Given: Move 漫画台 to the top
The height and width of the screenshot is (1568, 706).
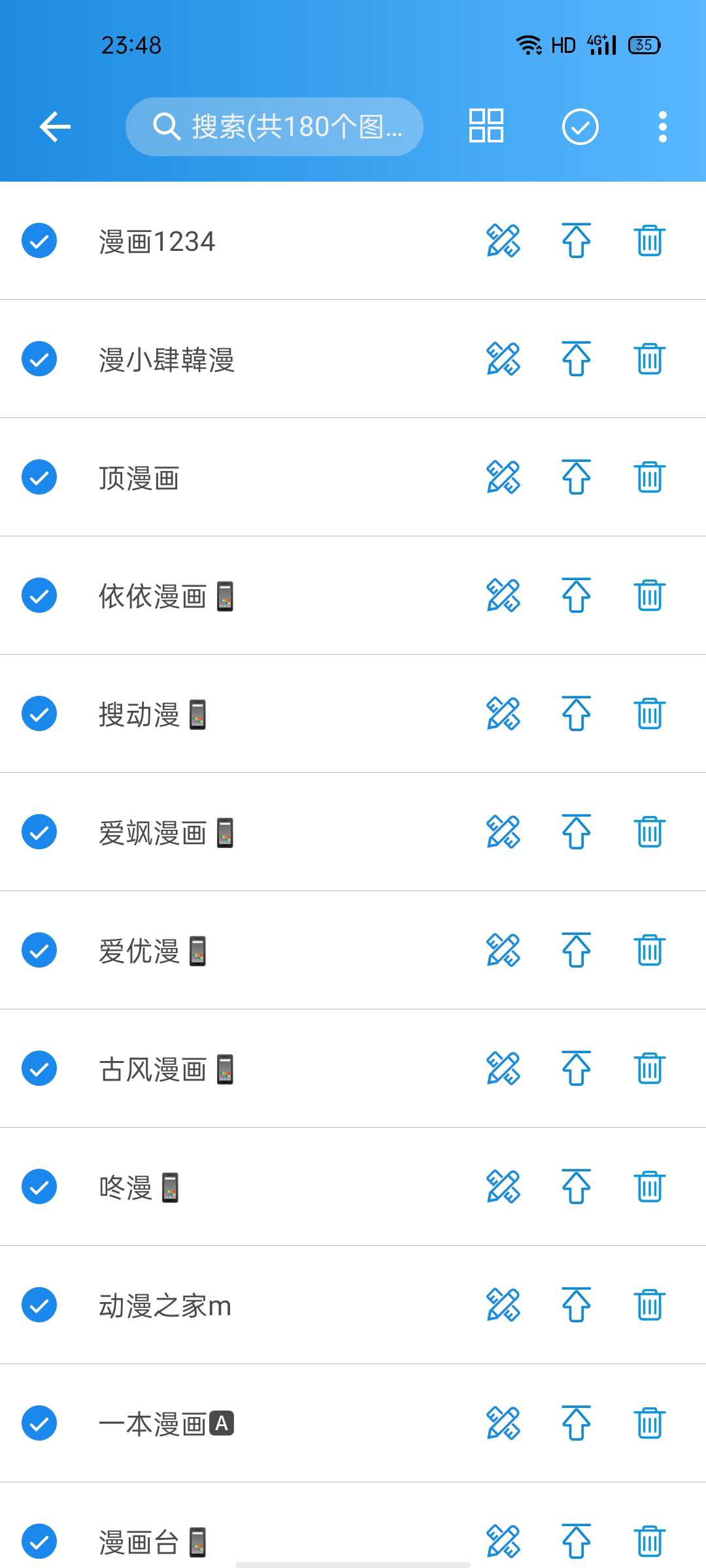Looking at the screenshot, I should [x=576, y=1541].
